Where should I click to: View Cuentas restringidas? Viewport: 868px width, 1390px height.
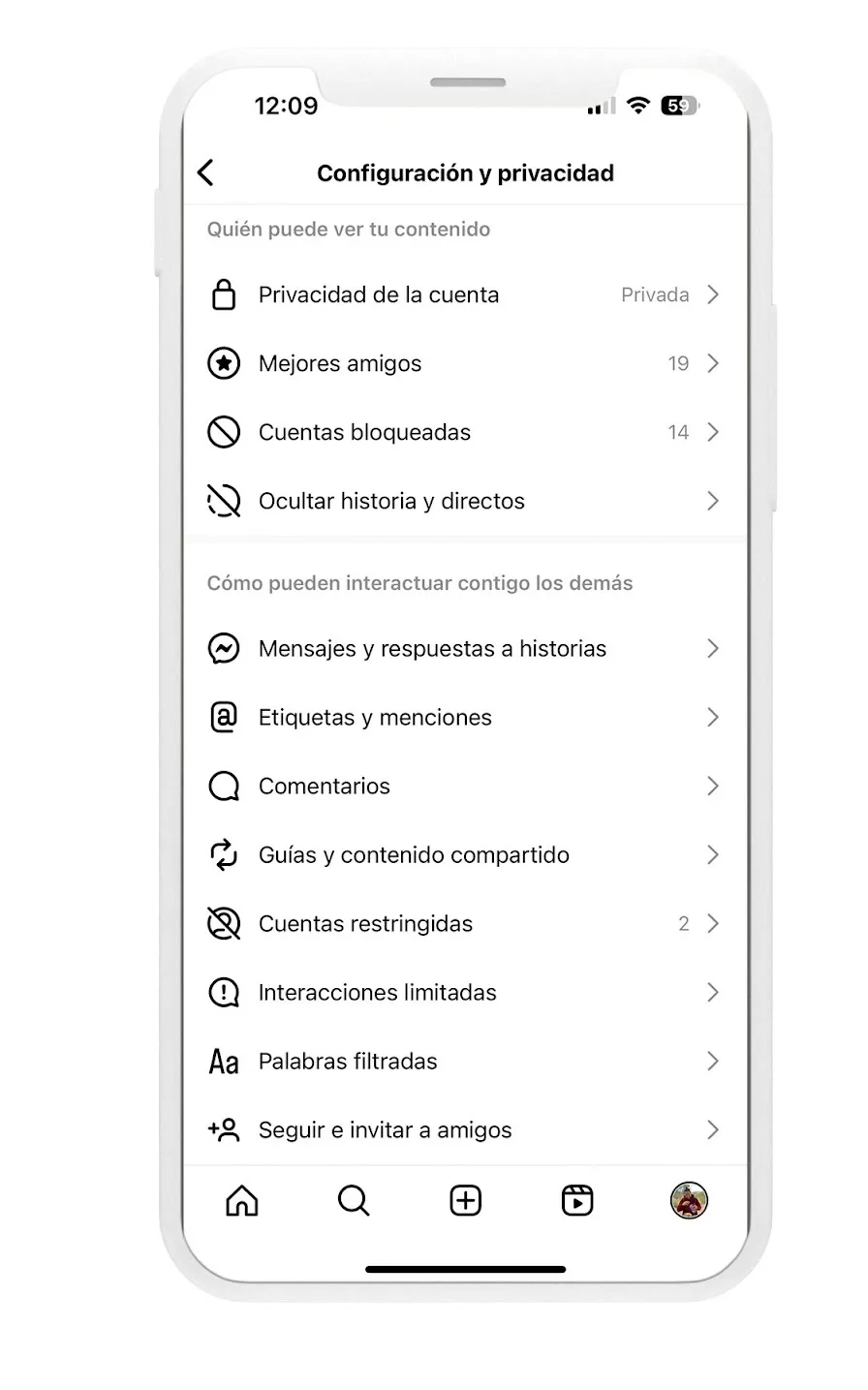465,923
